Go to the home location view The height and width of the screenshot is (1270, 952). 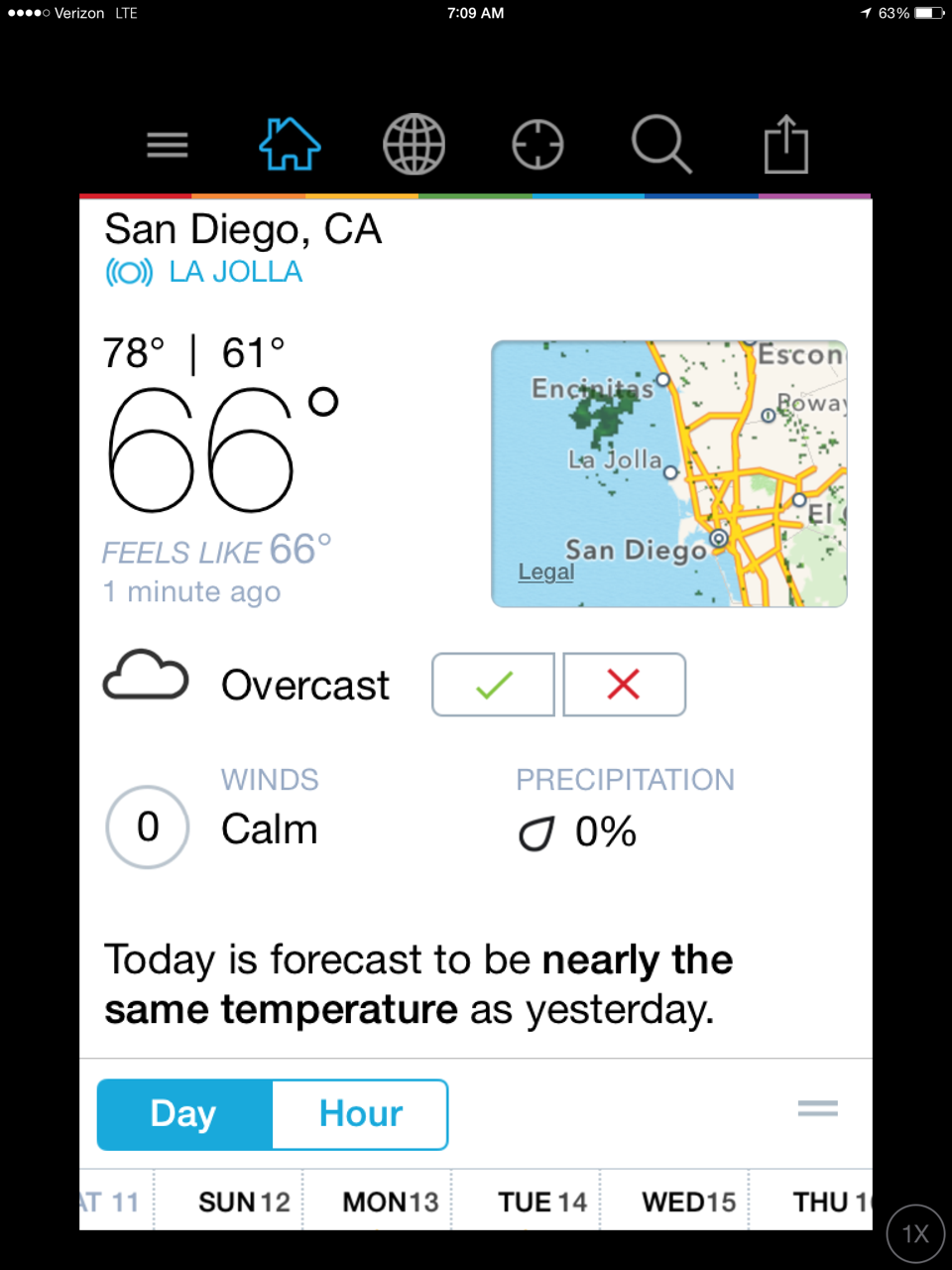290,145
